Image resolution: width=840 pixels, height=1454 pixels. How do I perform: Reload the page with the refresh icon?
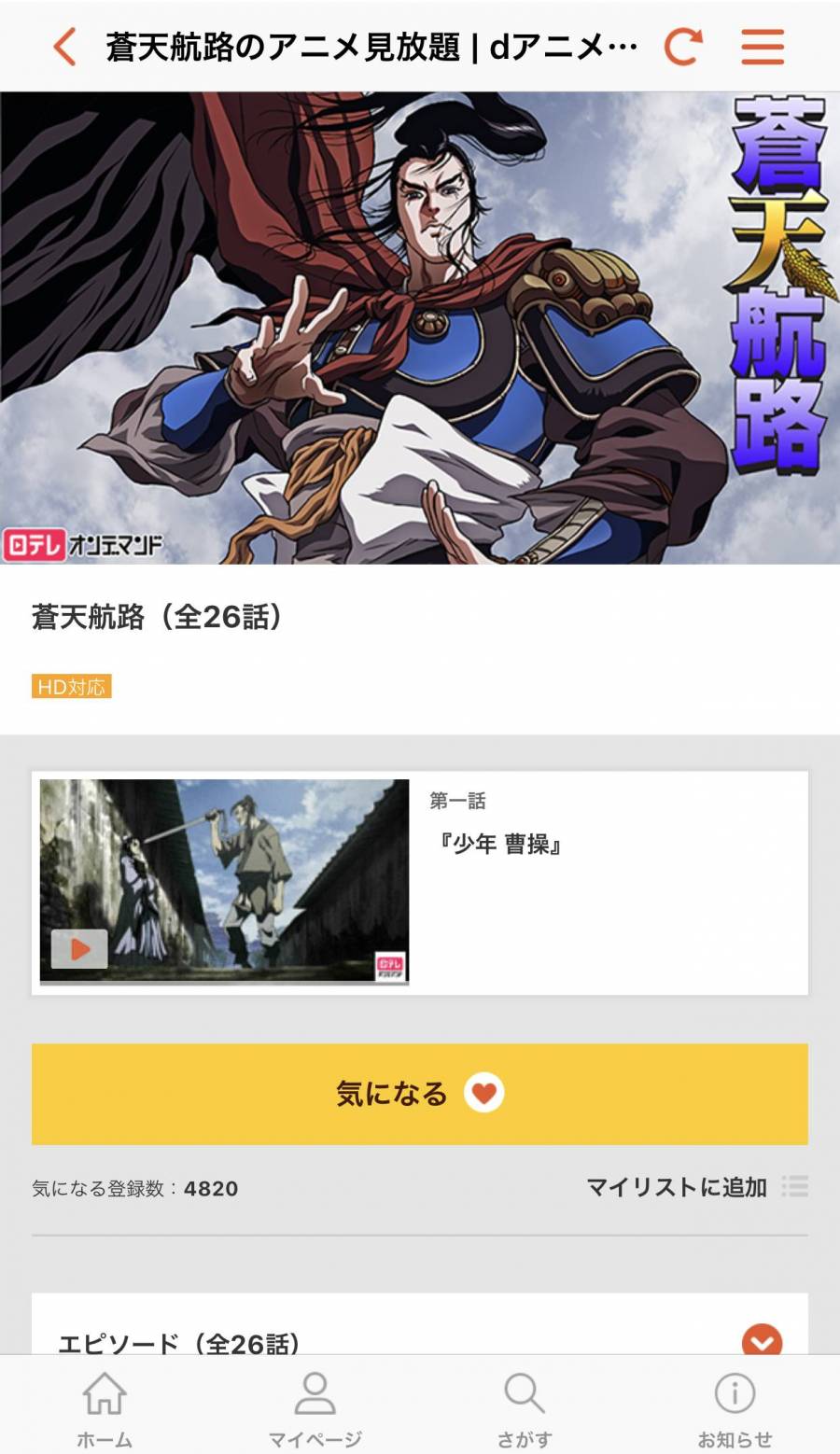682,47
